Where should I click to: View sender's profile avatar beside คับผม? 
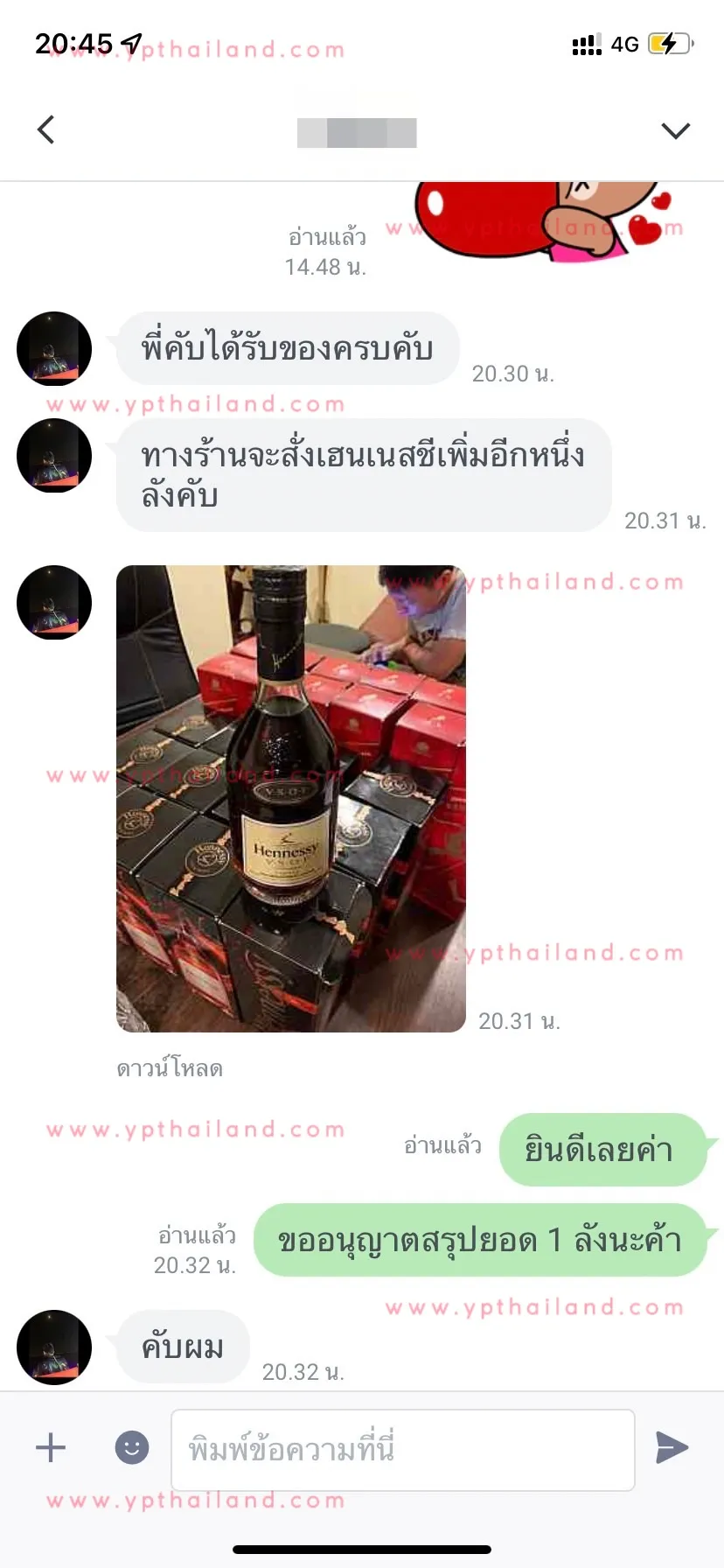tap(54, 1347)
